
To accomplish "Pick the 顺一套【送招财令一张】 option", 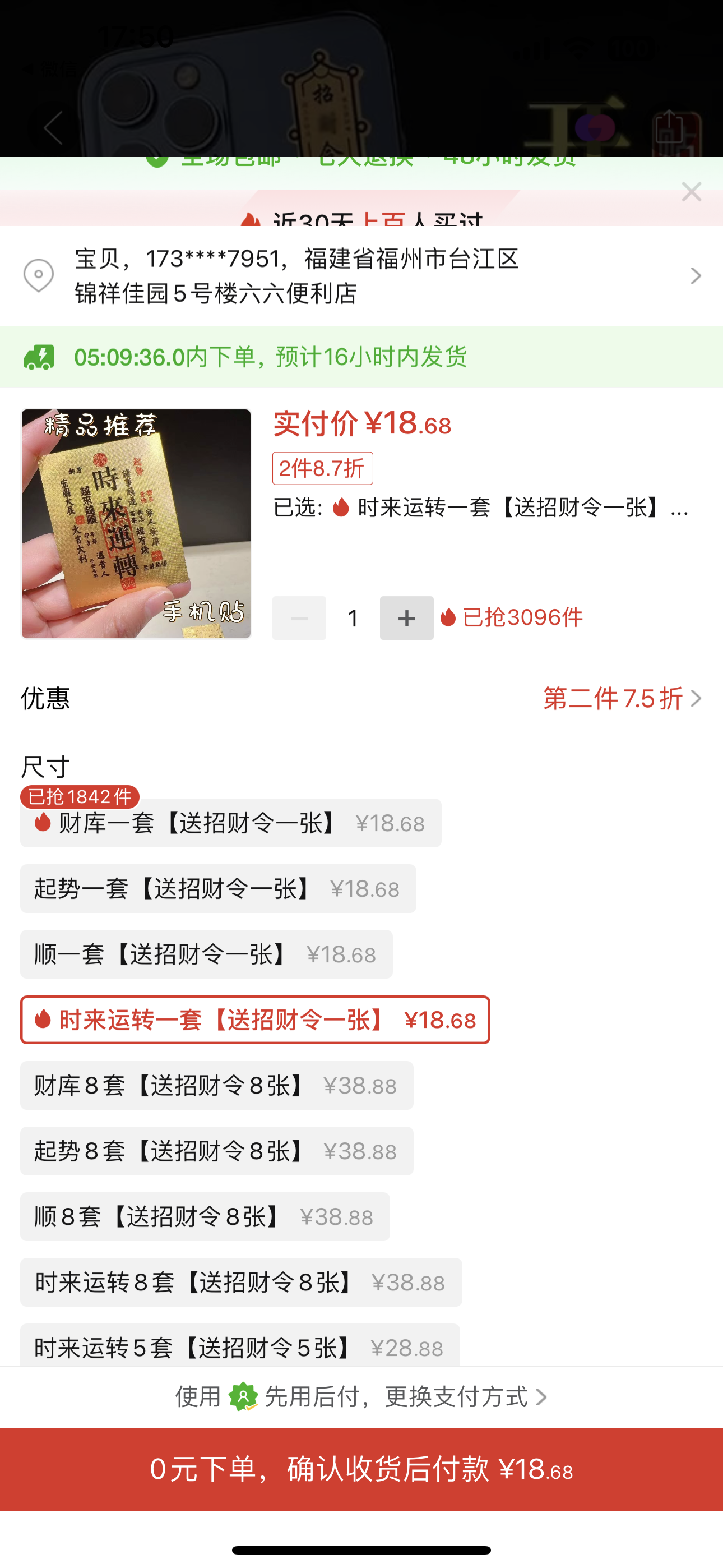I will (206, 954).
